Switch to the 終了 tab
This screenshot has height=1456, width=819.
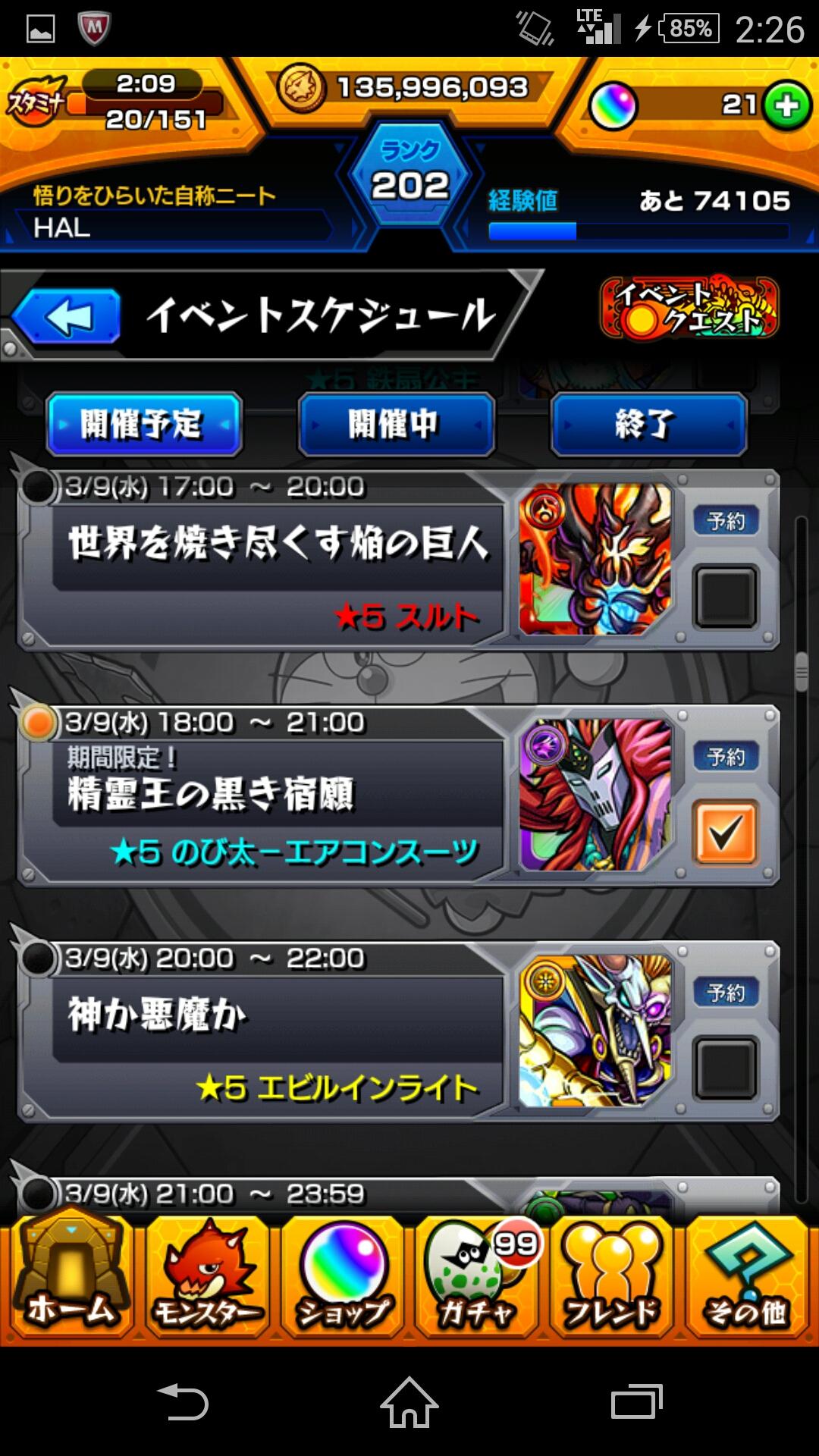pos(648,424)
